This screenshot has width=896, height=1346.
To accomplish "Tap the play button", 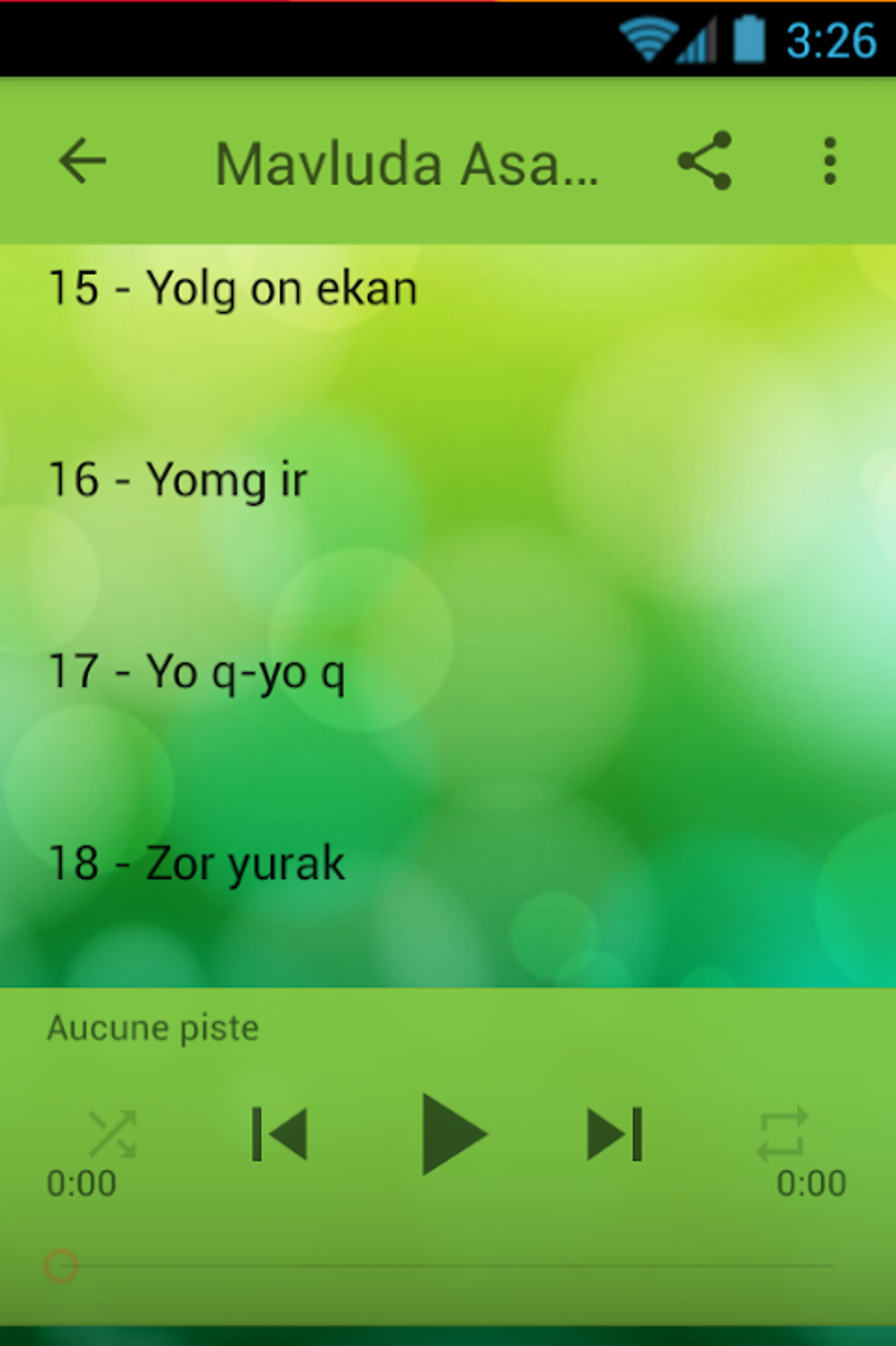I will coord(452,1134).
